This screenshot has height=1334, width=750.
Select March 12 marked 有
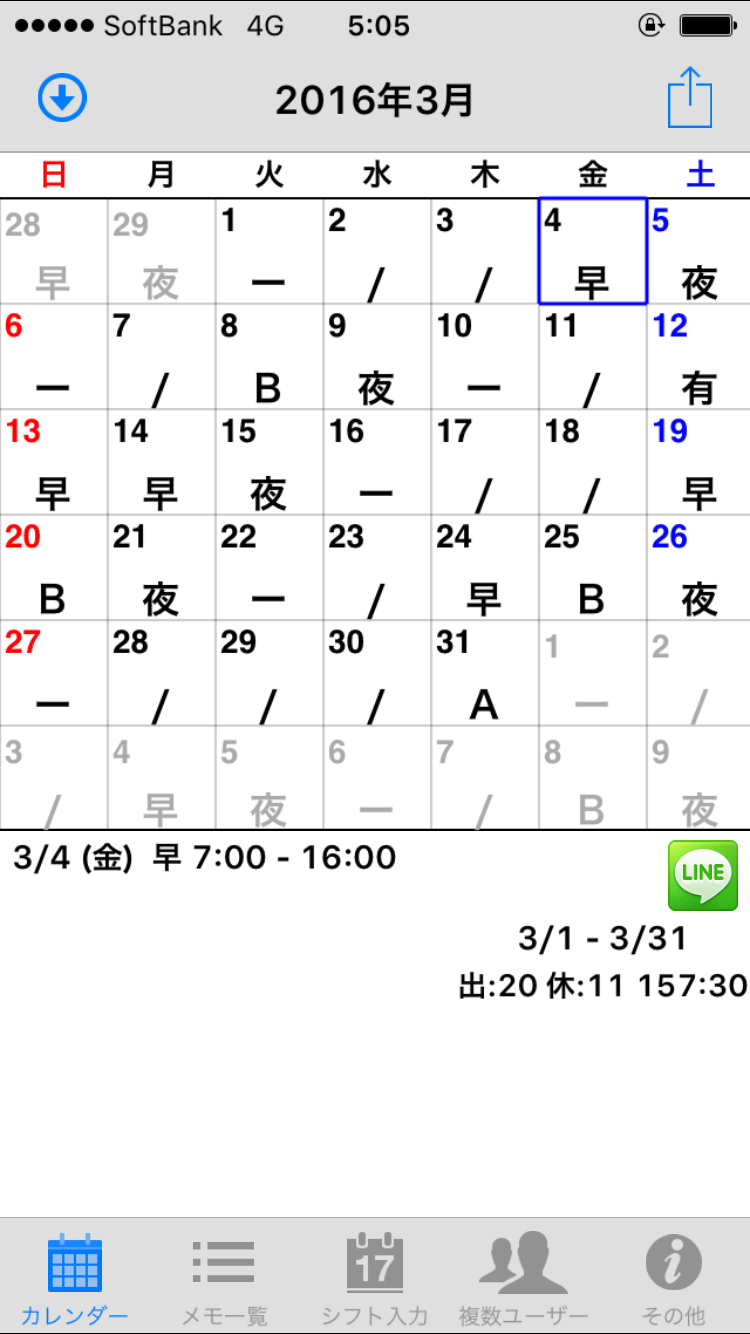[x=699, y=357]
